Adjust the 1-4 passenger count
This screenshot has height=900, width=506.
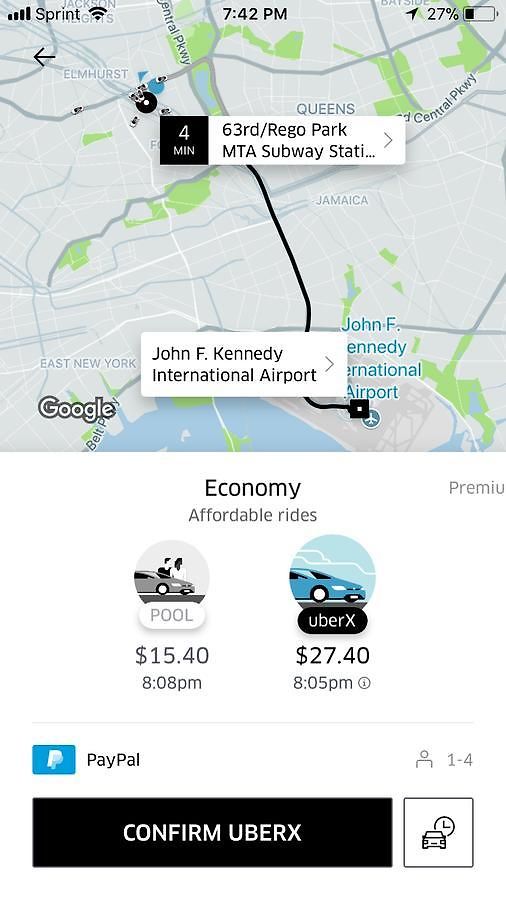[x=444, y=760]
